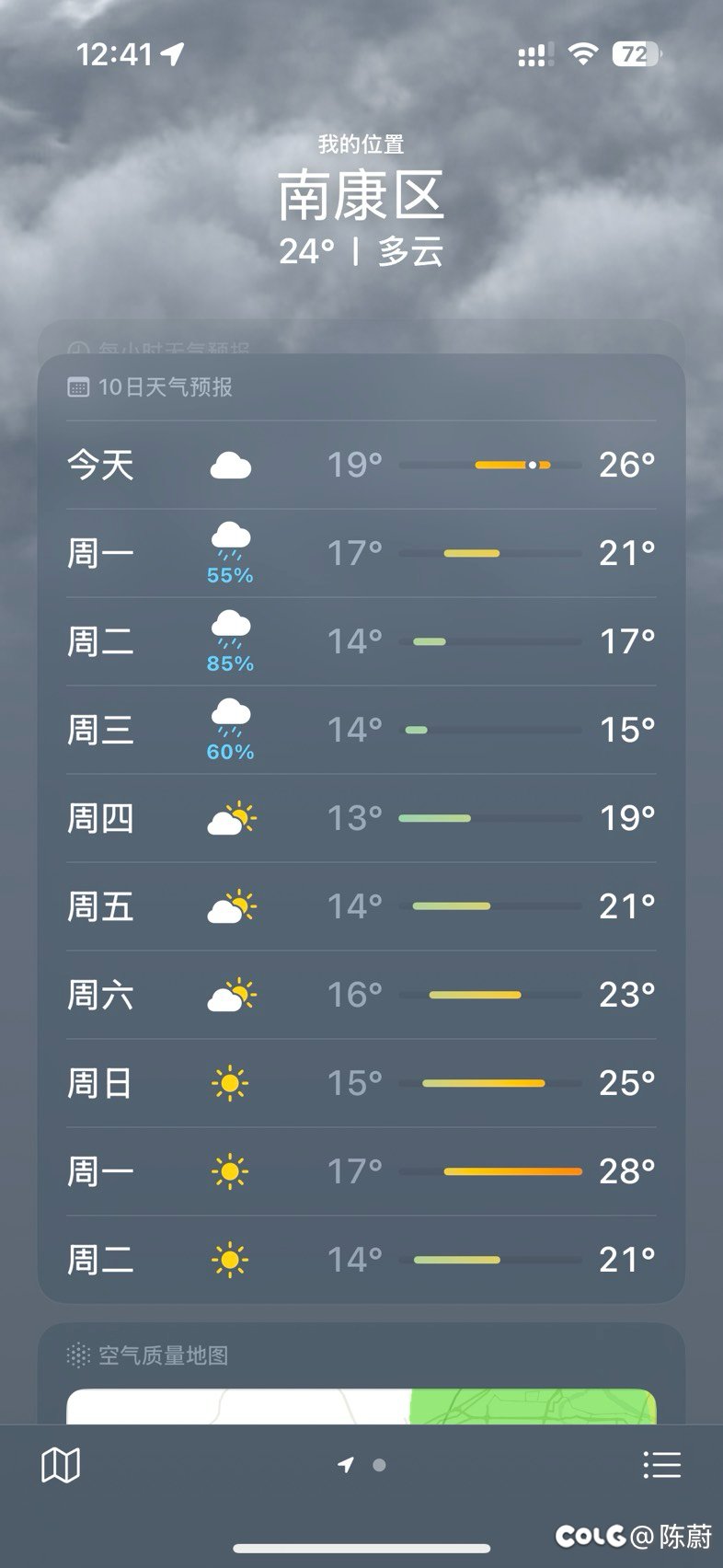Select the 周六 forecast row
This screenshot has height=1568, width=723.
(x=361, y=995)
